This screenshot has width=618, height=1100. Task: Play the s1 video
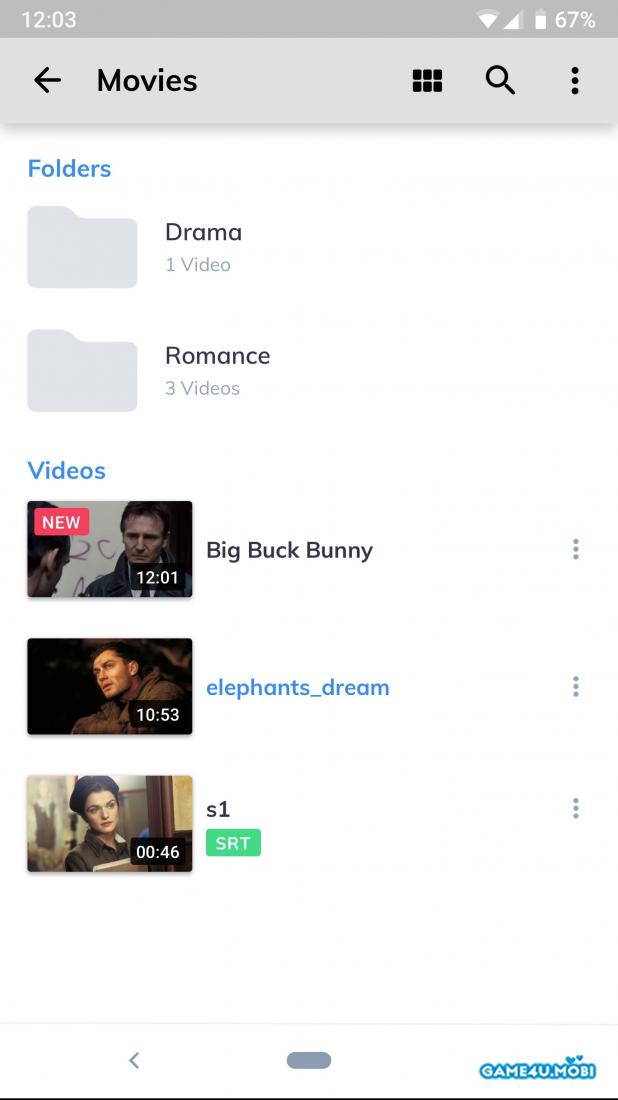pos(218,809)
